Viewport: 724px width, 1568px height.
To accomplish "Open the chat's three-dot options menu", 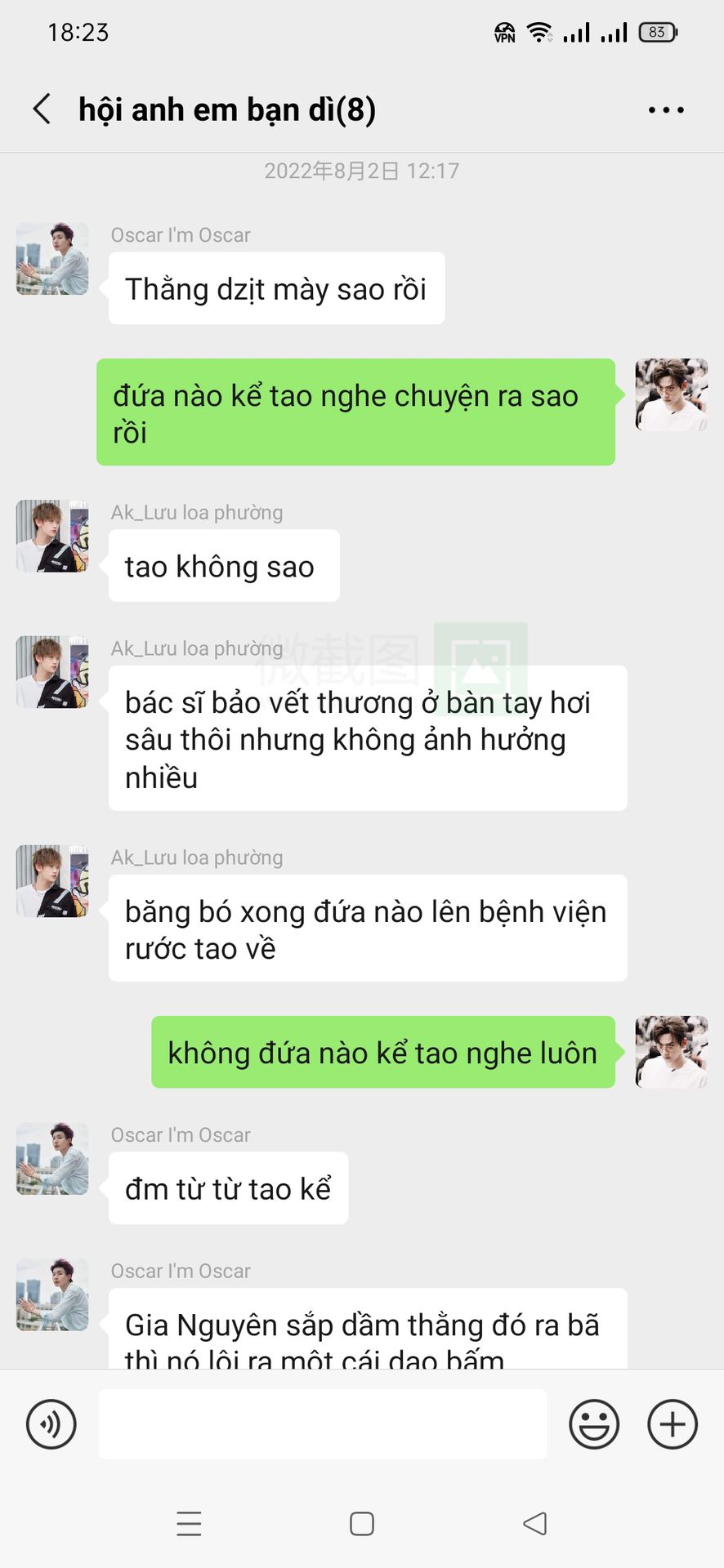I will click(666, 109).
